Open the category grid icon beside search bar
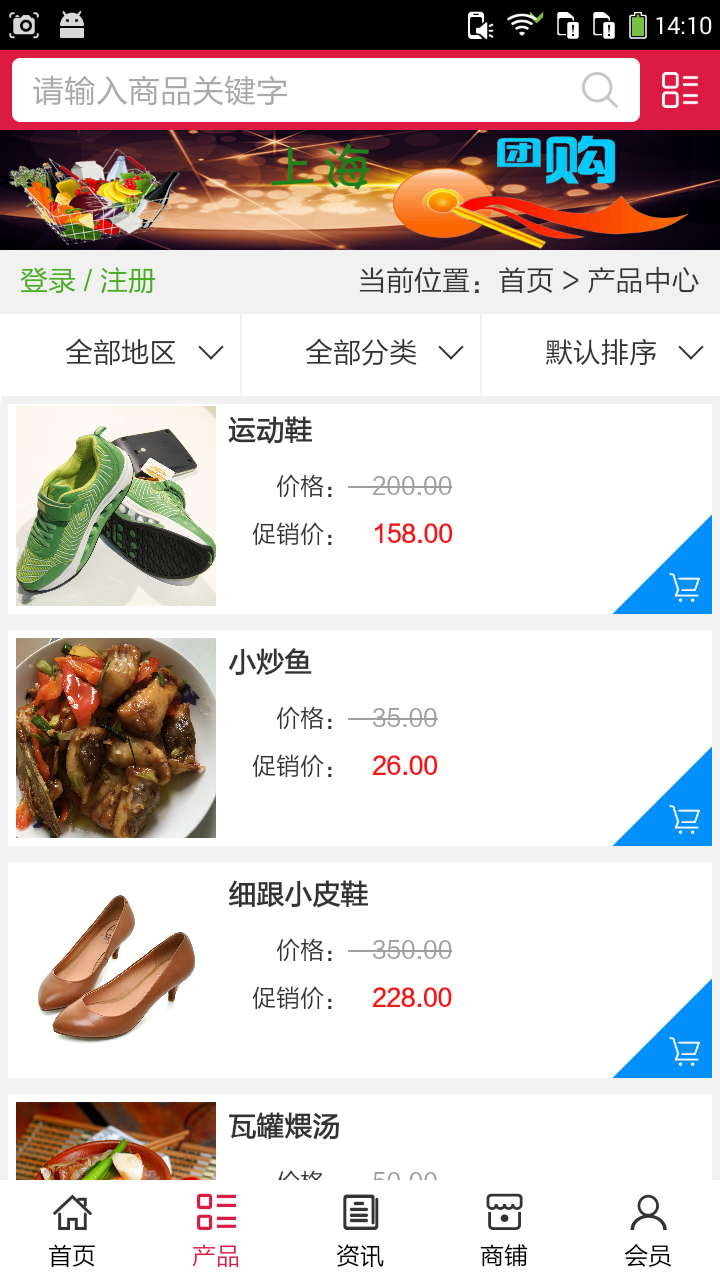Viewport: 720px width, 1280px height. click(679, 91)
